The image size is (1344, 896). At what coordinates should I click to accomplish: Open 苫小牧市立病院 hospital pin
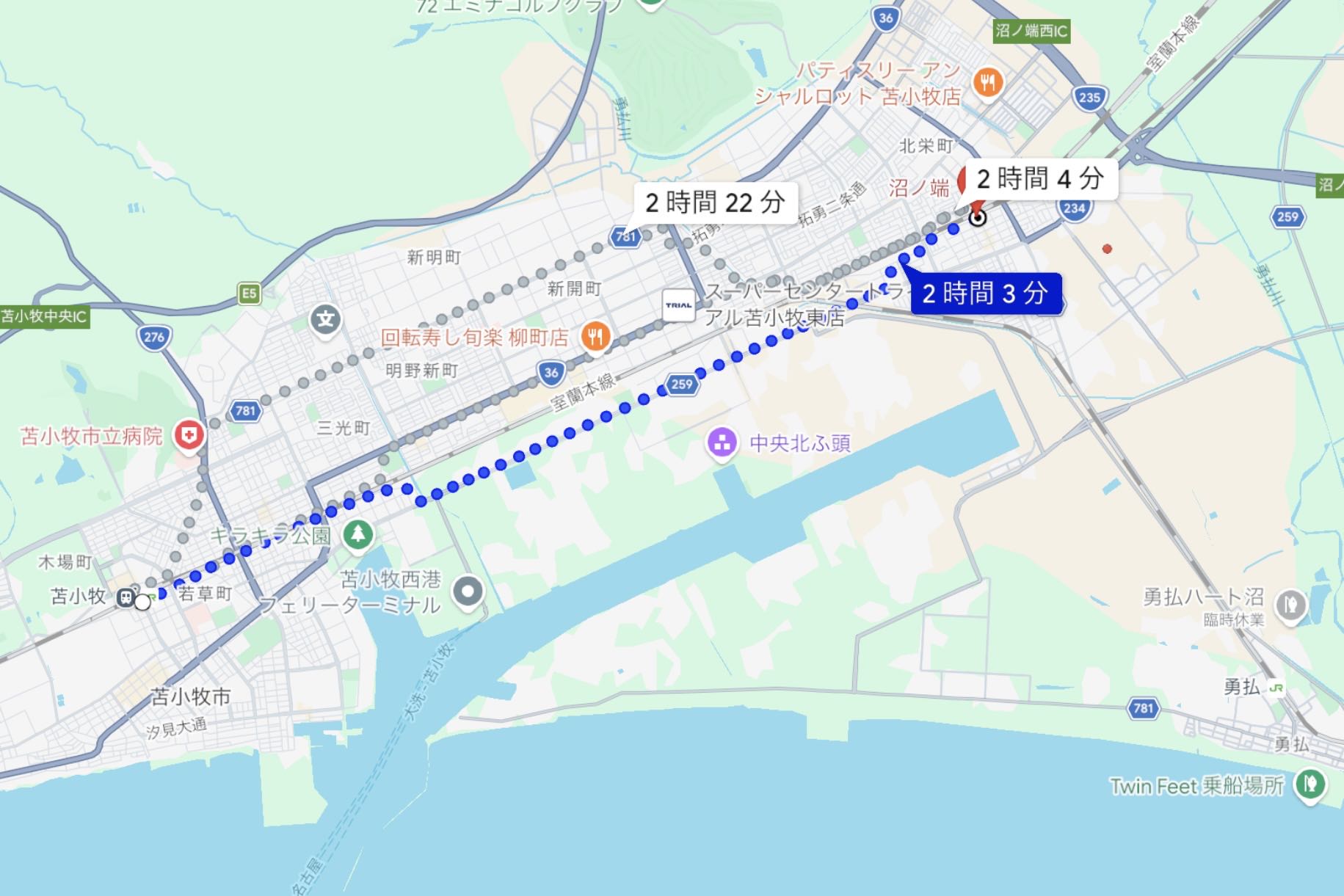pyautogui.click(x=189, y=435)
